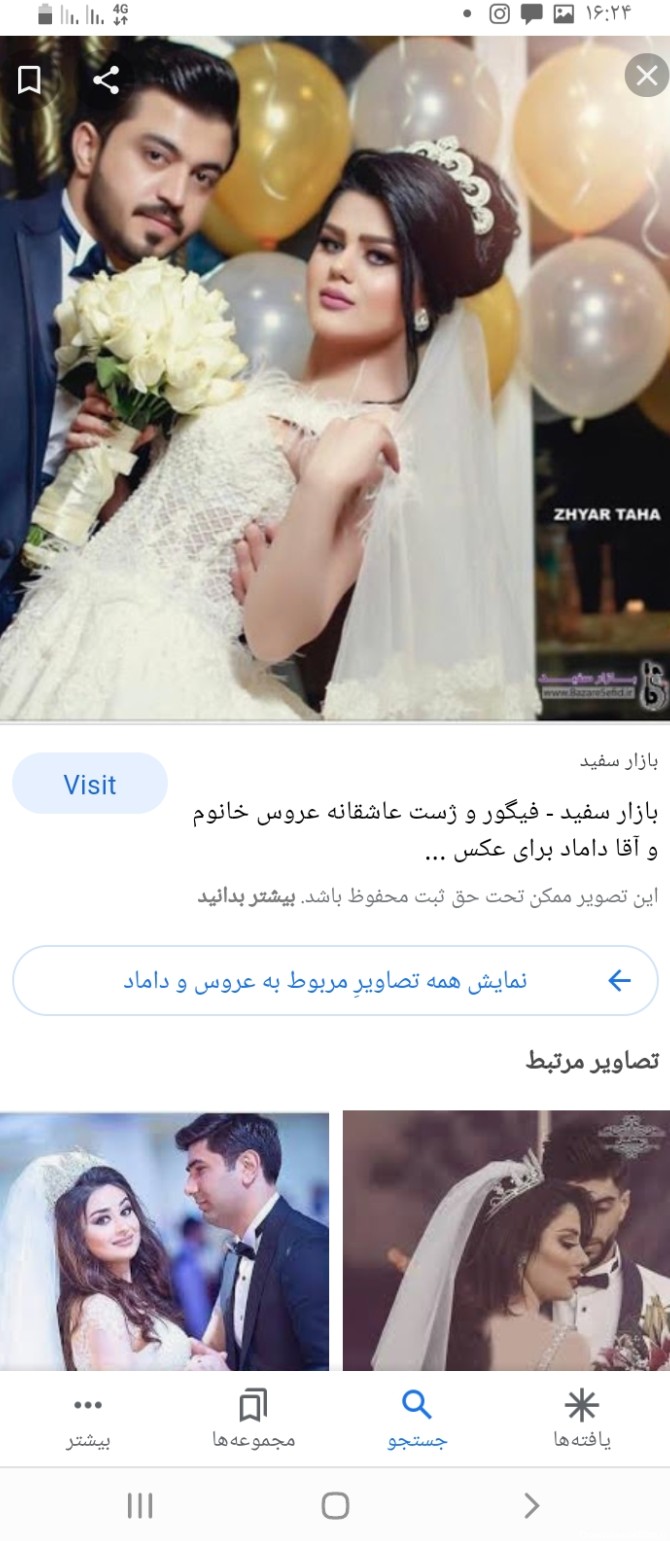
Task: Open related photo of couple embracing under veil
Action: click(x=506, y=1240)
